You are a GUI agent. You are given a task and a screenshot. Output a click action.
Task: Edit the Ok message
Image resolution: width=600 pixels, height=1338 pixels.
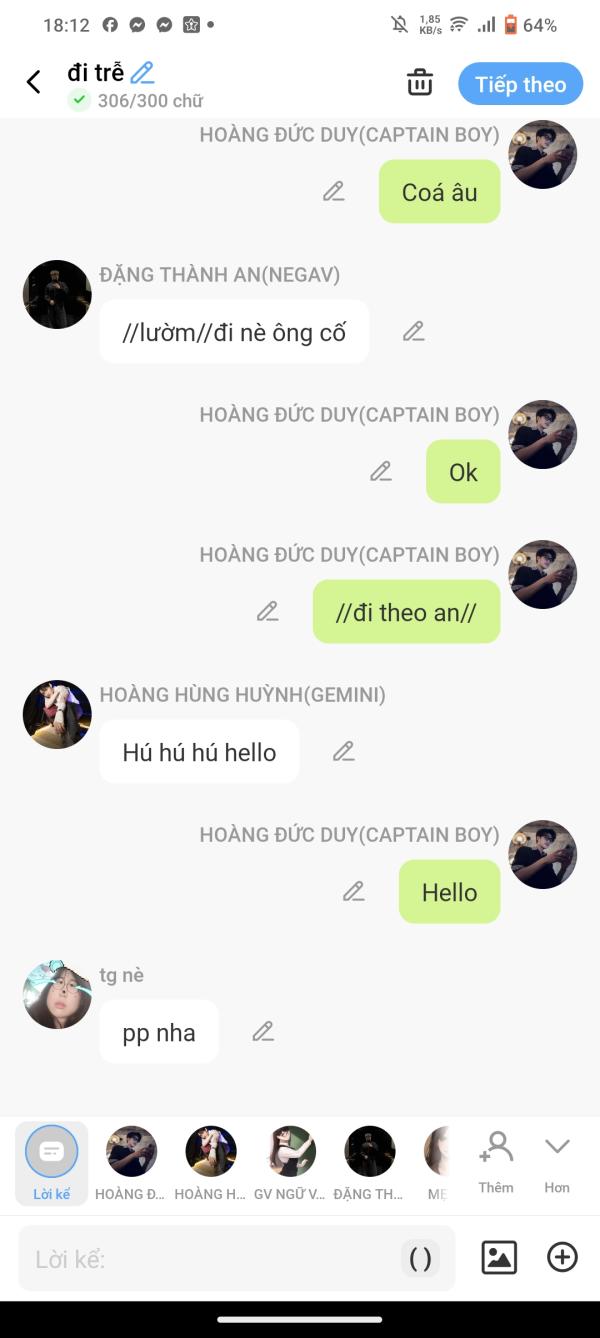click(381, 472)
